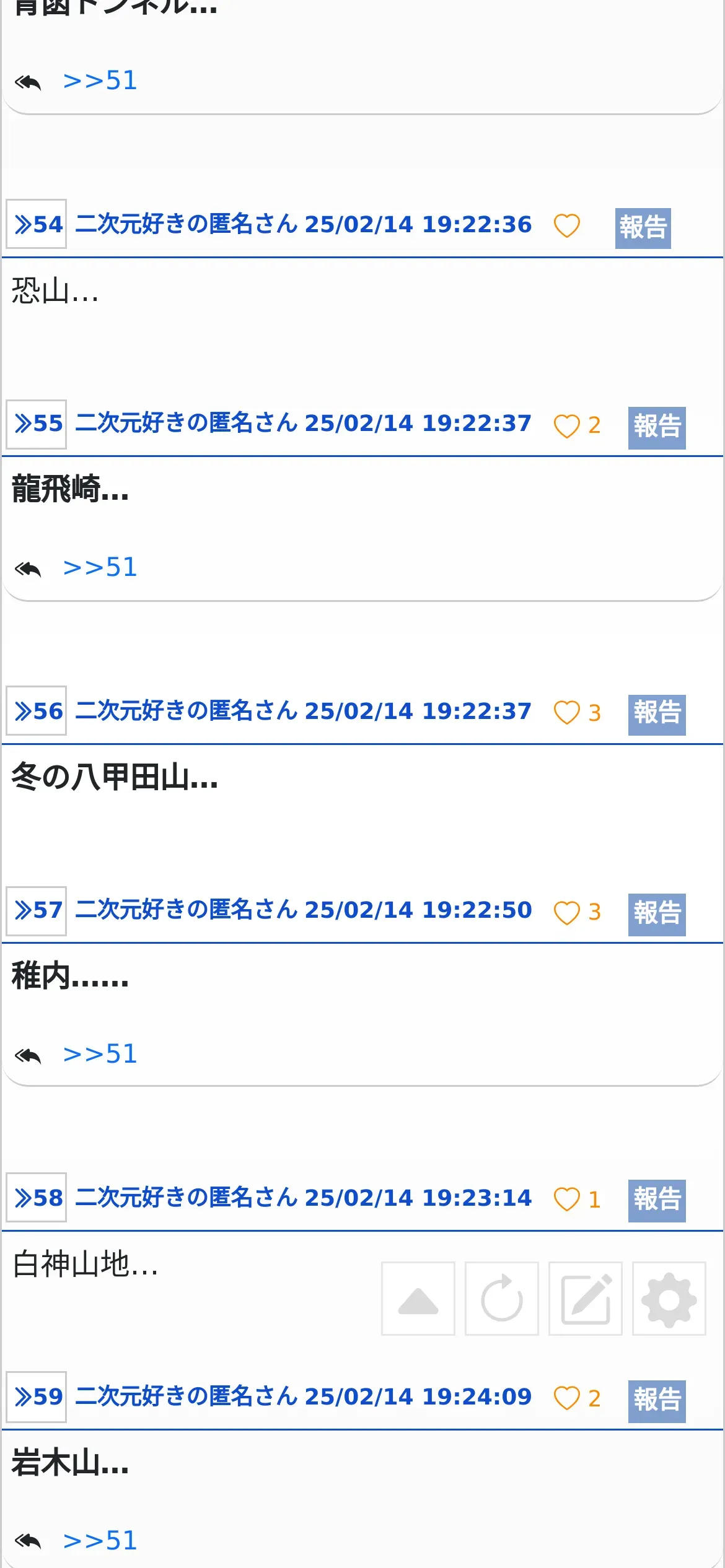Screen dimensions: 725x1568
Task: Like post 57 about 稚内
Action: (566, 913)
